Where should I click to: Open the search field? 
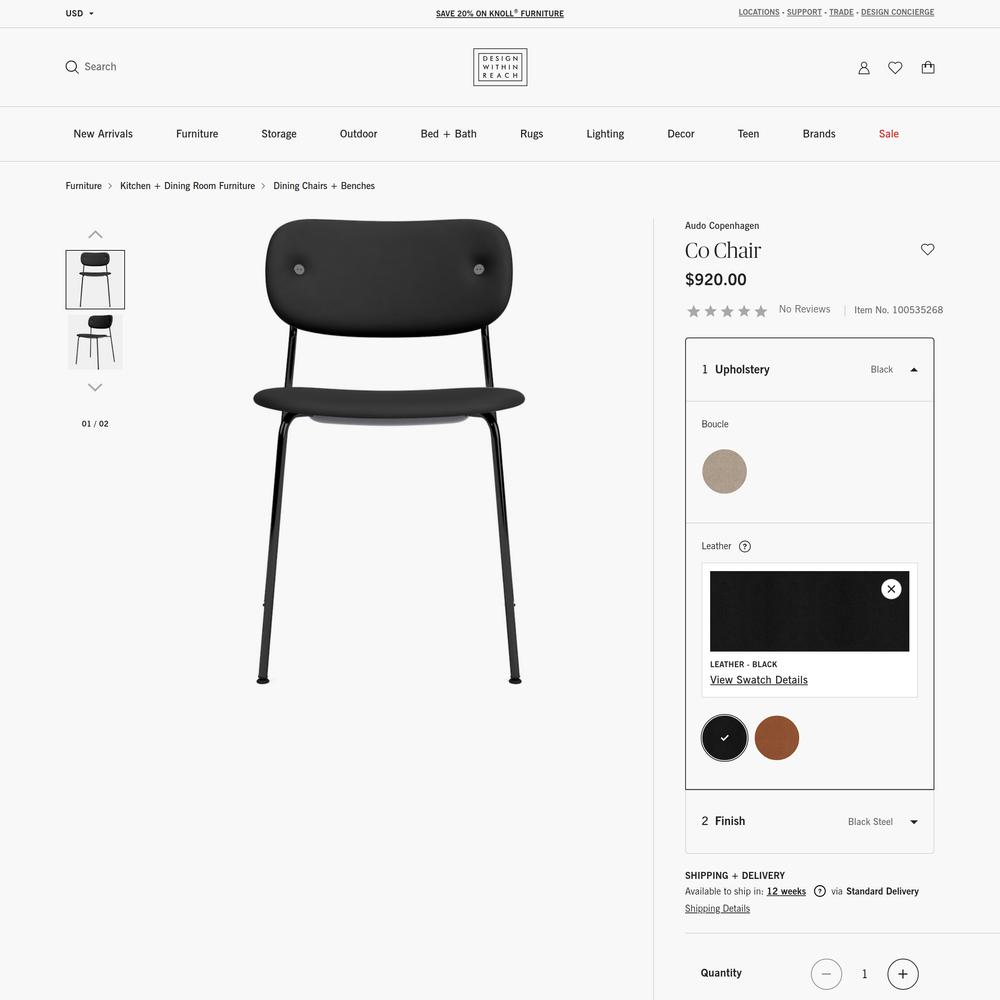[91, 67]
